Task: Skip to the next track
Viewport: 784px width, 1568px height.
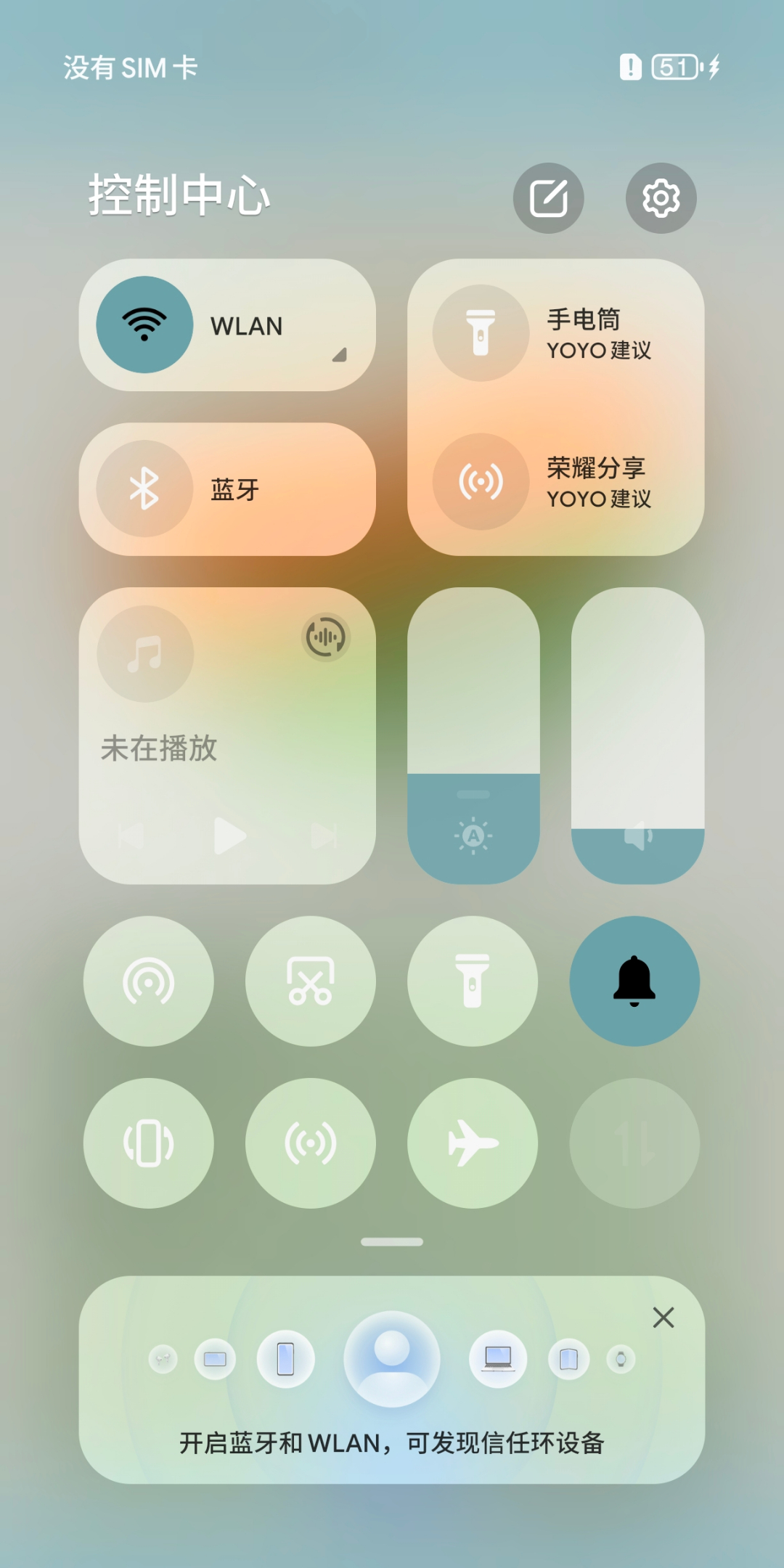Action: [x=324, y=836]
